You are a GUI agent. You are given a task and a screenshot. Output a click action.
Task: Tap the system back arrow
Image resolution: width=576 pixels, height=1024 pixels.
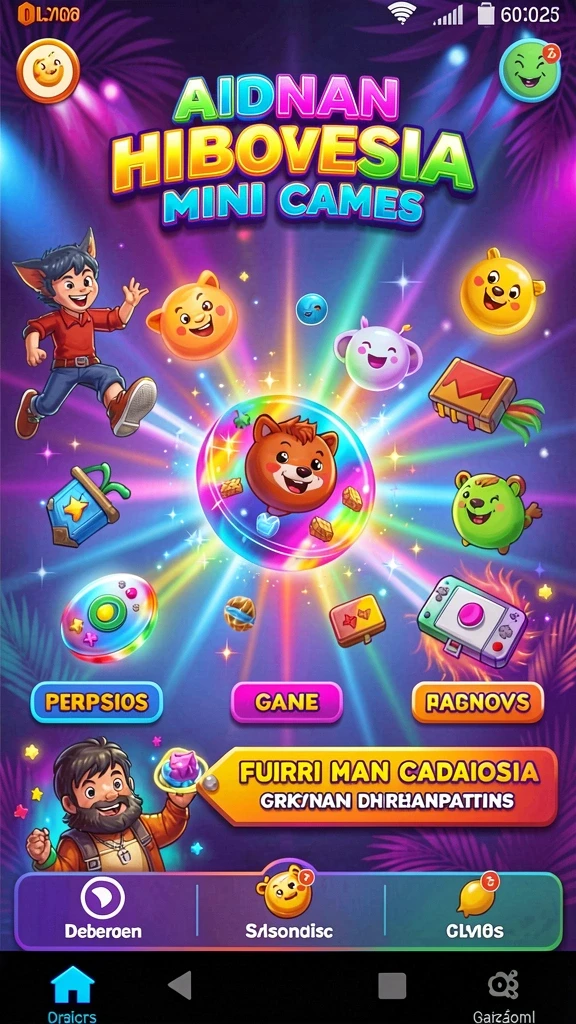pyautogui.click(x=180, y=985)
